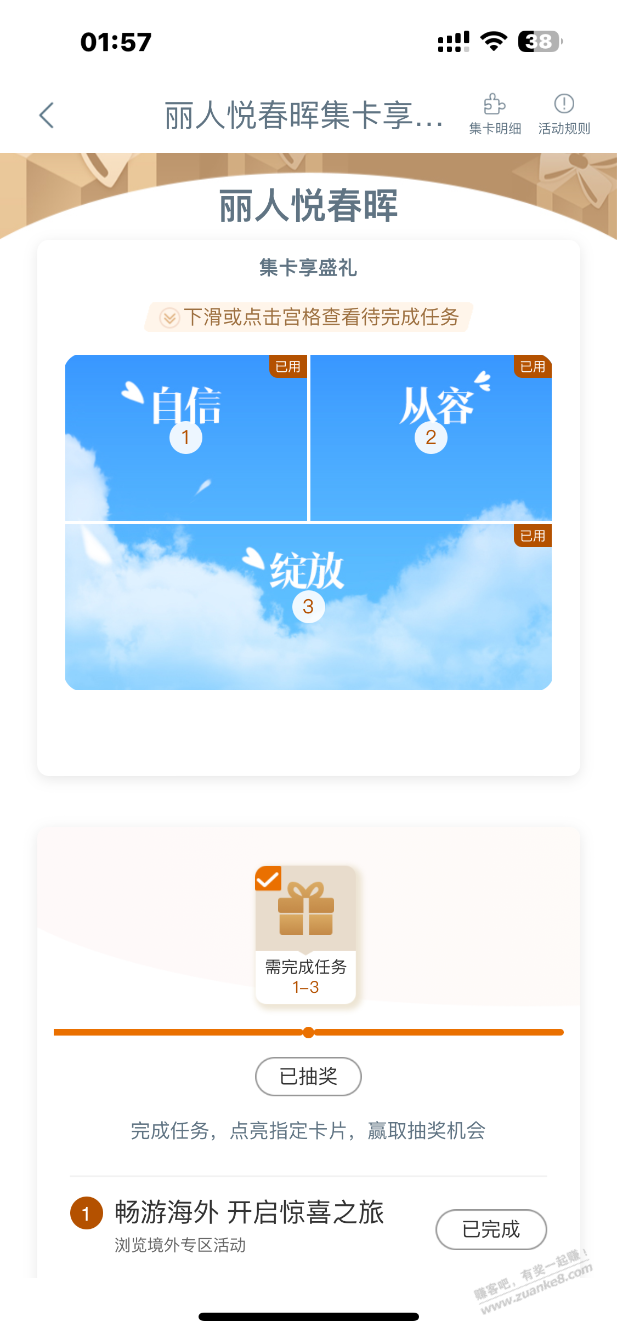Open 集卡明细 card collection details
Image resolution: width=617 pixels, height=1334 pixels.
[x=495, y=115]
